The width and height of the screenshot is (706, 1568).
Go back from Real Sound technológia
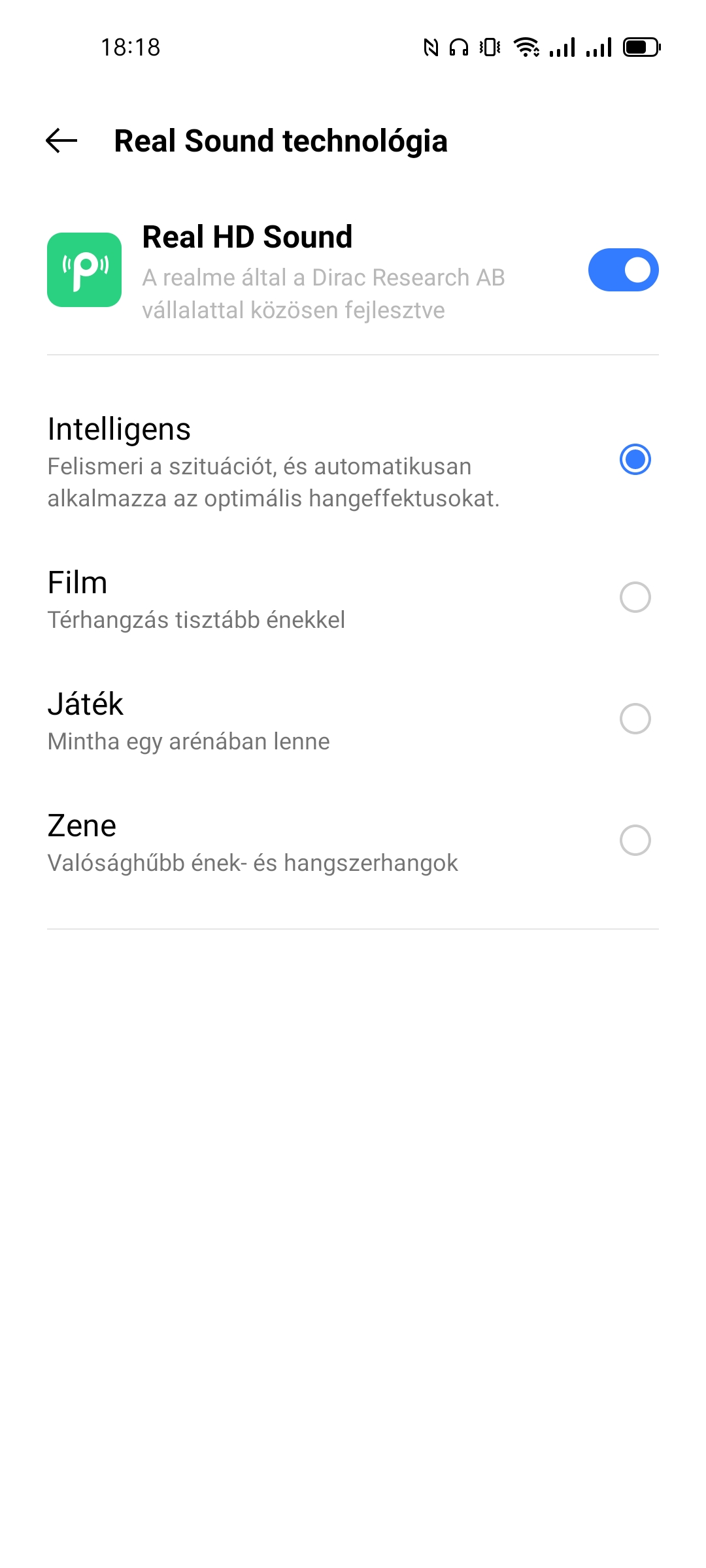[x=61, y=140]
